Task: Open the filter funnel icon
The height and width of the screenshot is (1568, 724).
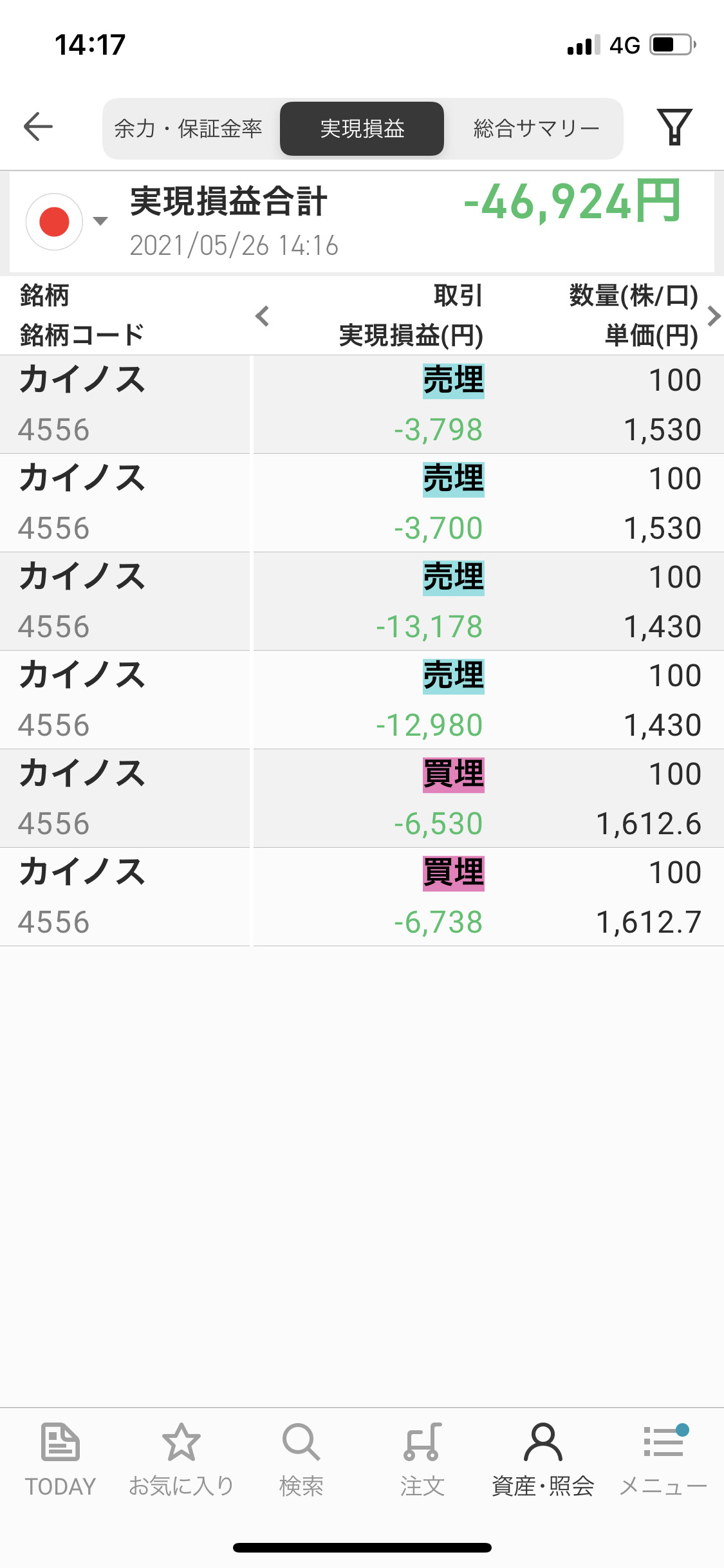Action: (x=674, y=127)
